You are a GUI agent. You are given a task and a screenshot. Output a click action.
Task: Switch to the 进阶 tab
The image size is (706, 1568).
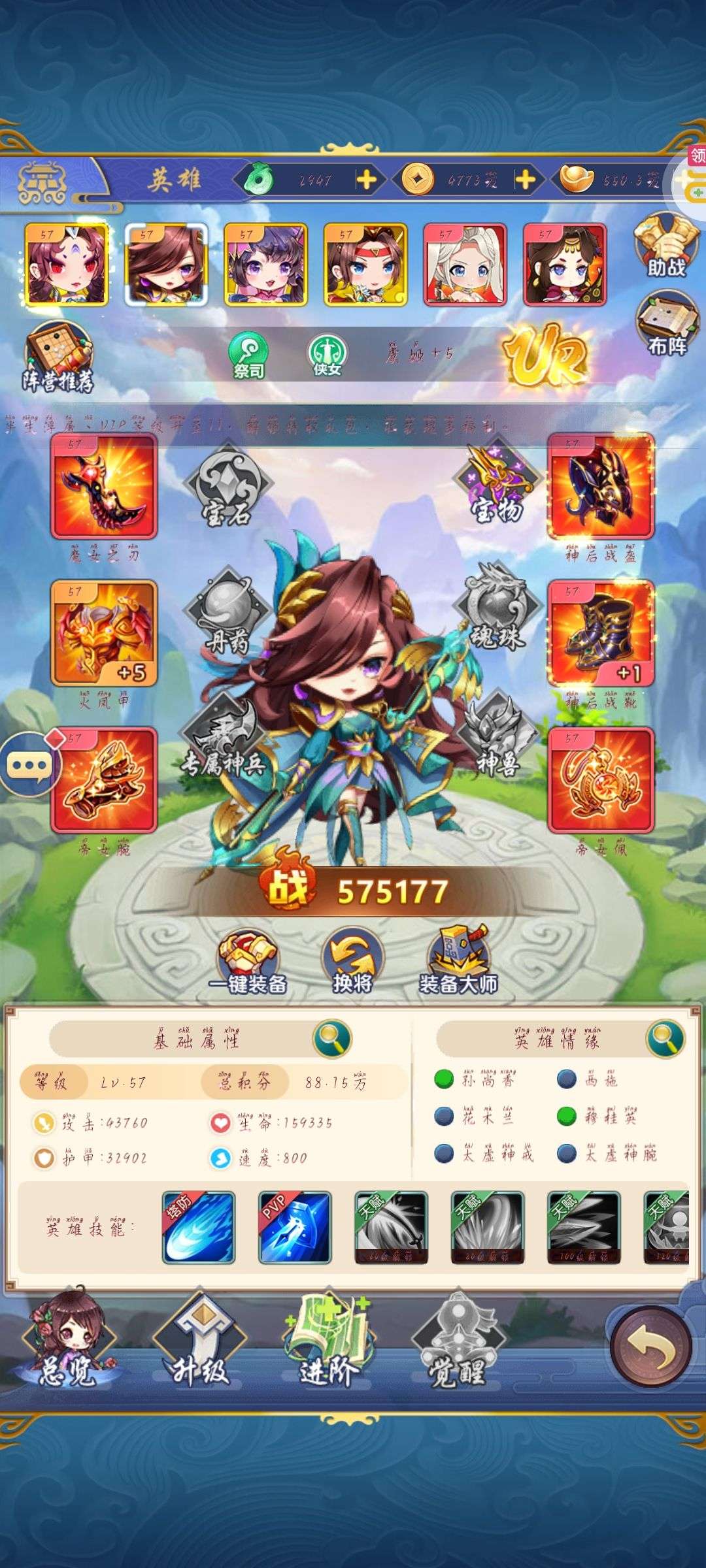(328, 1340)
